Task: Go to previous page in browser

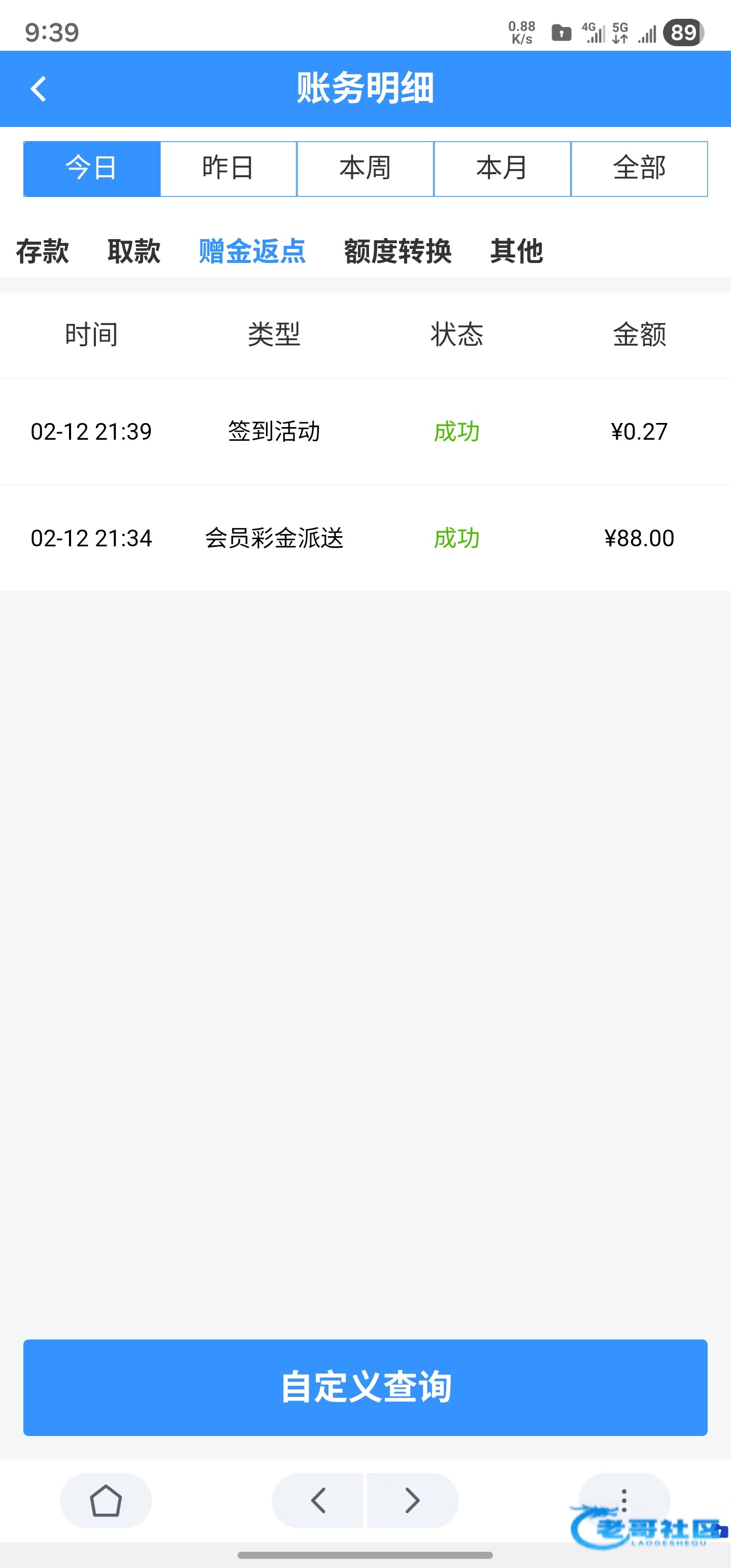Action: click(x=318, y=1500)
